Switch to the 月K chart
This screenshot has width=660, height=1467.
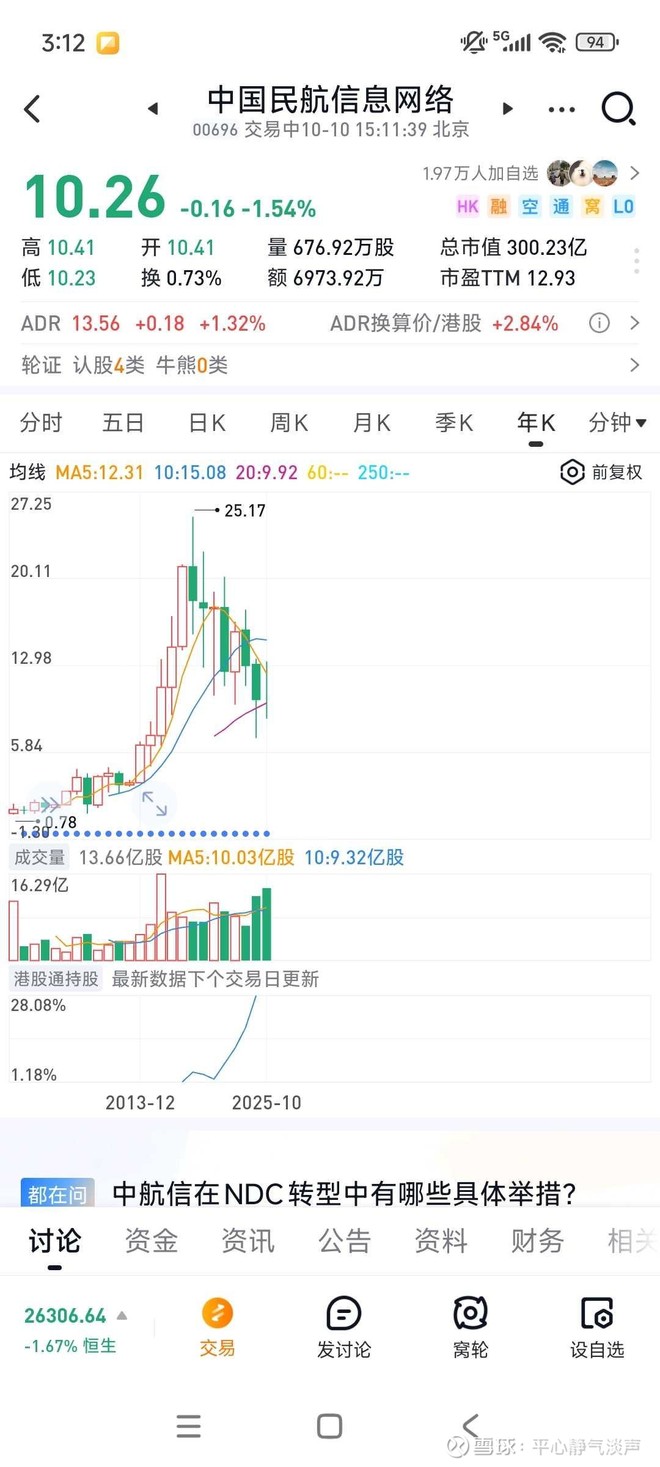(371, 423)
